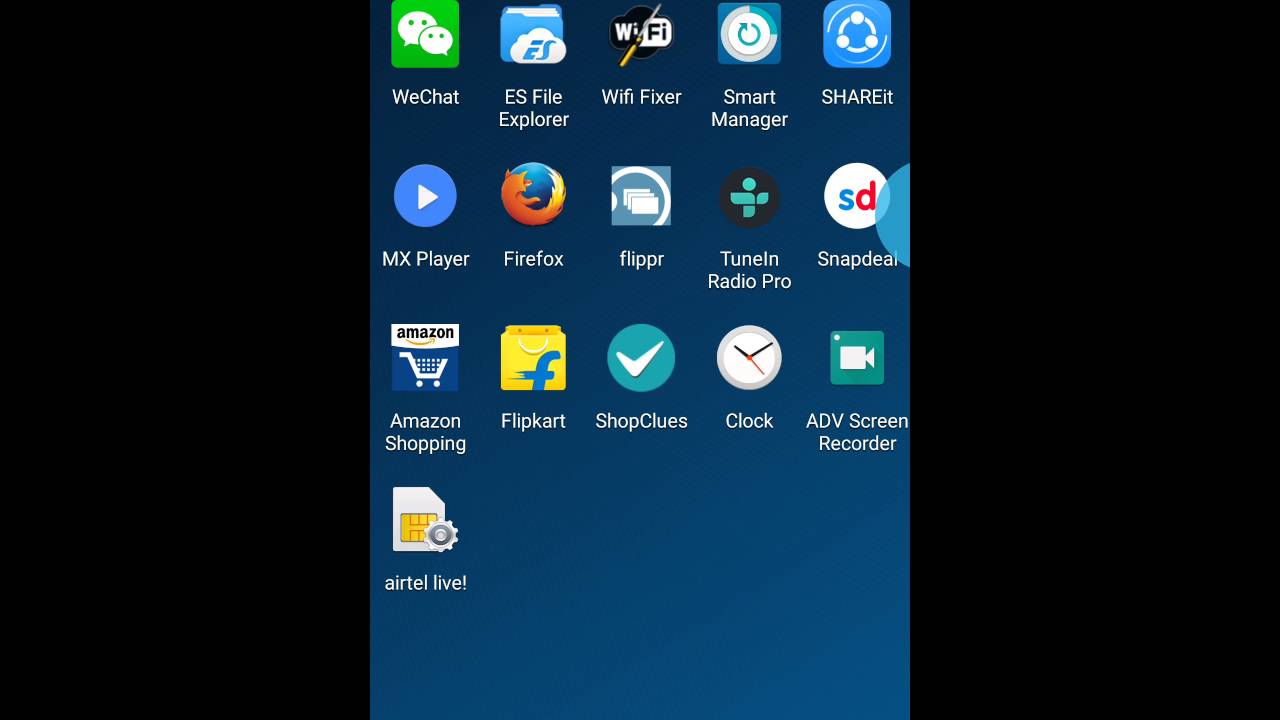Launch ES File Explorer

(533, 36)
